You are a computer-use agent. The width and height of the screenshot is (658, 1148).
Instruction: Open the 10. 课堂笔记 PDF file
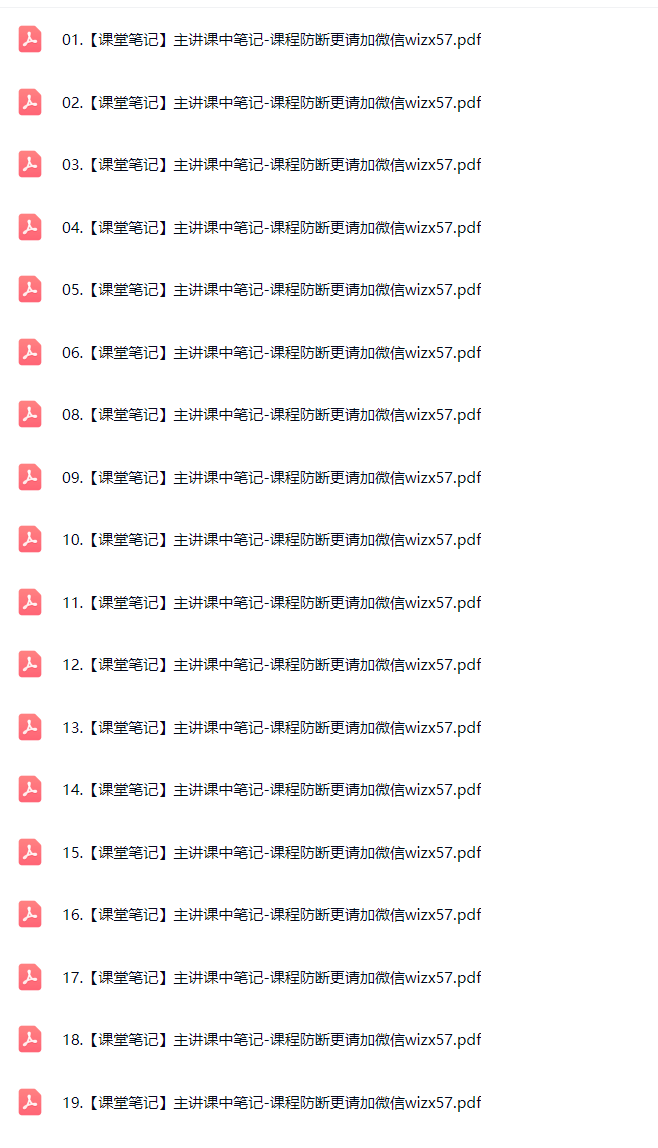click(270, 540)
